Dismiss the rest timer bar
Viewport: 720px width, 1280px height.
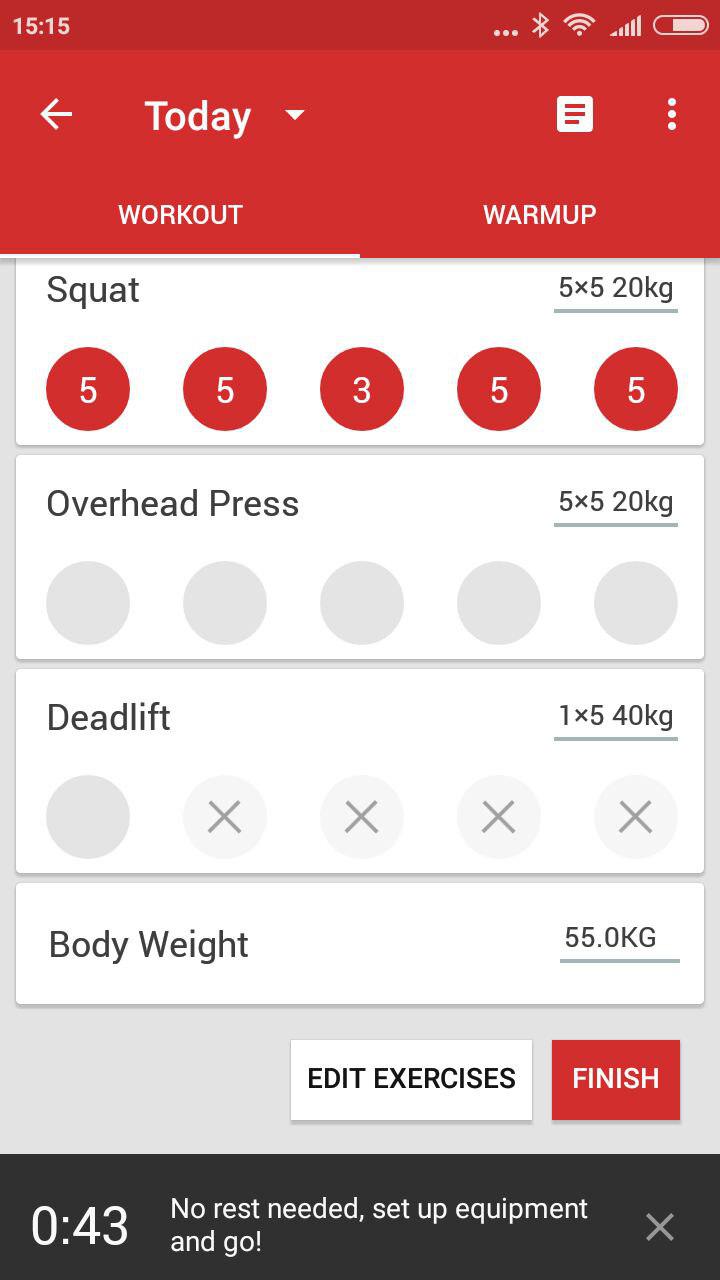[660, 1226]
